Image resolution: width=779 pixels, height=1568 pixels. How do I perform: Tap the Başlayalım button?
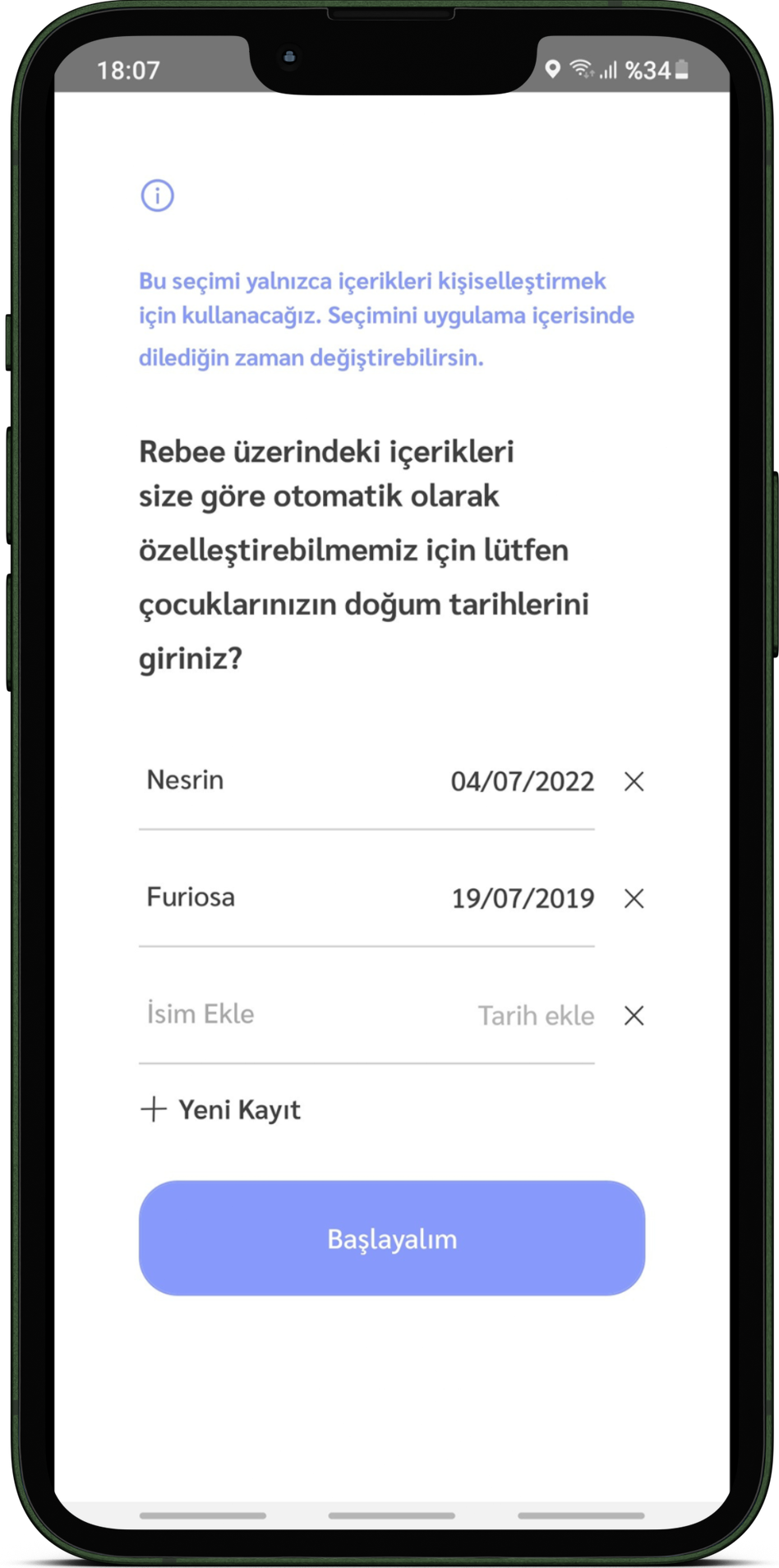[391, 1238]
